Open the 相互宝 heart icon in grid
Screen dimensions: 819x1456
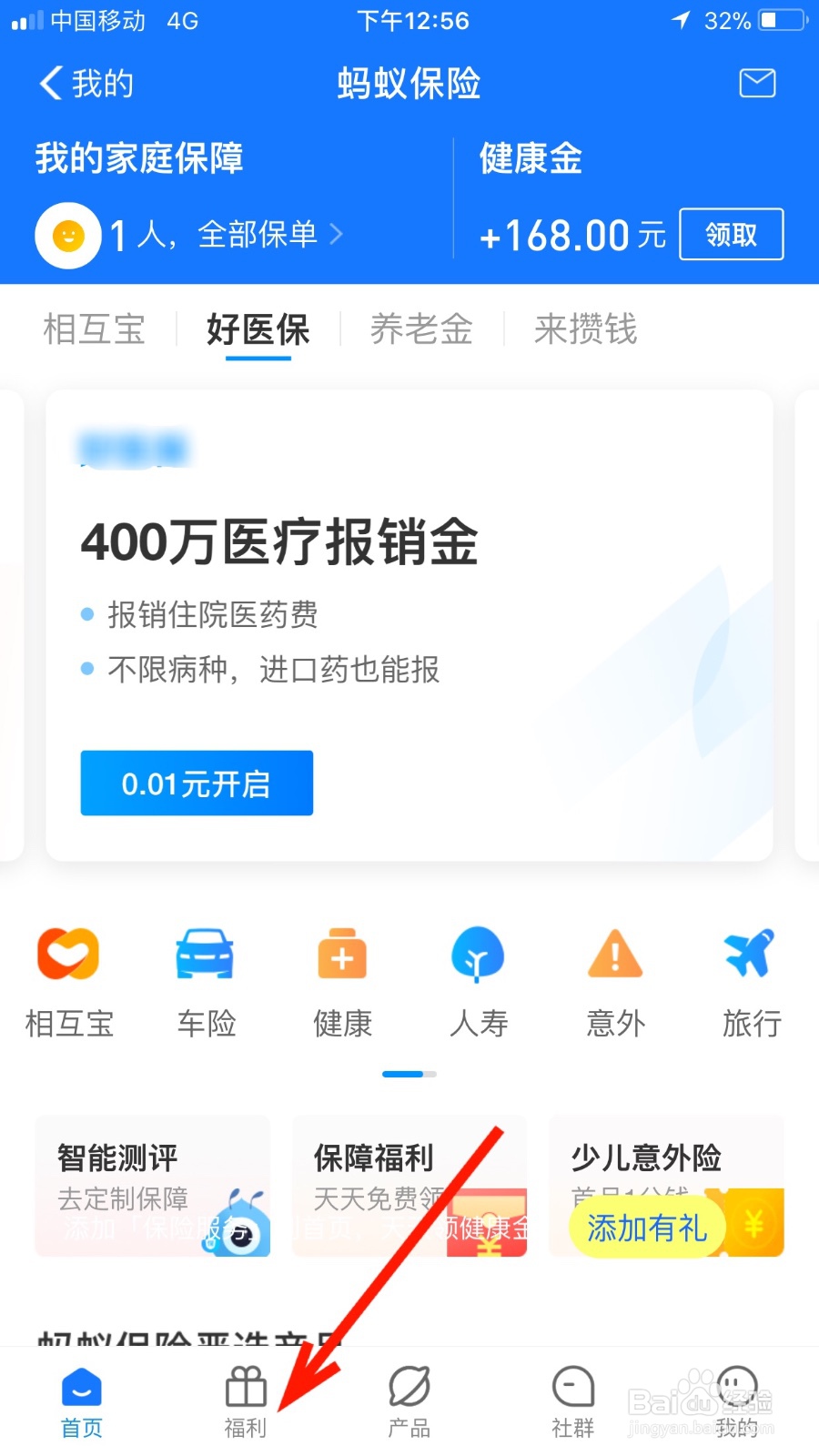[68, 954]
